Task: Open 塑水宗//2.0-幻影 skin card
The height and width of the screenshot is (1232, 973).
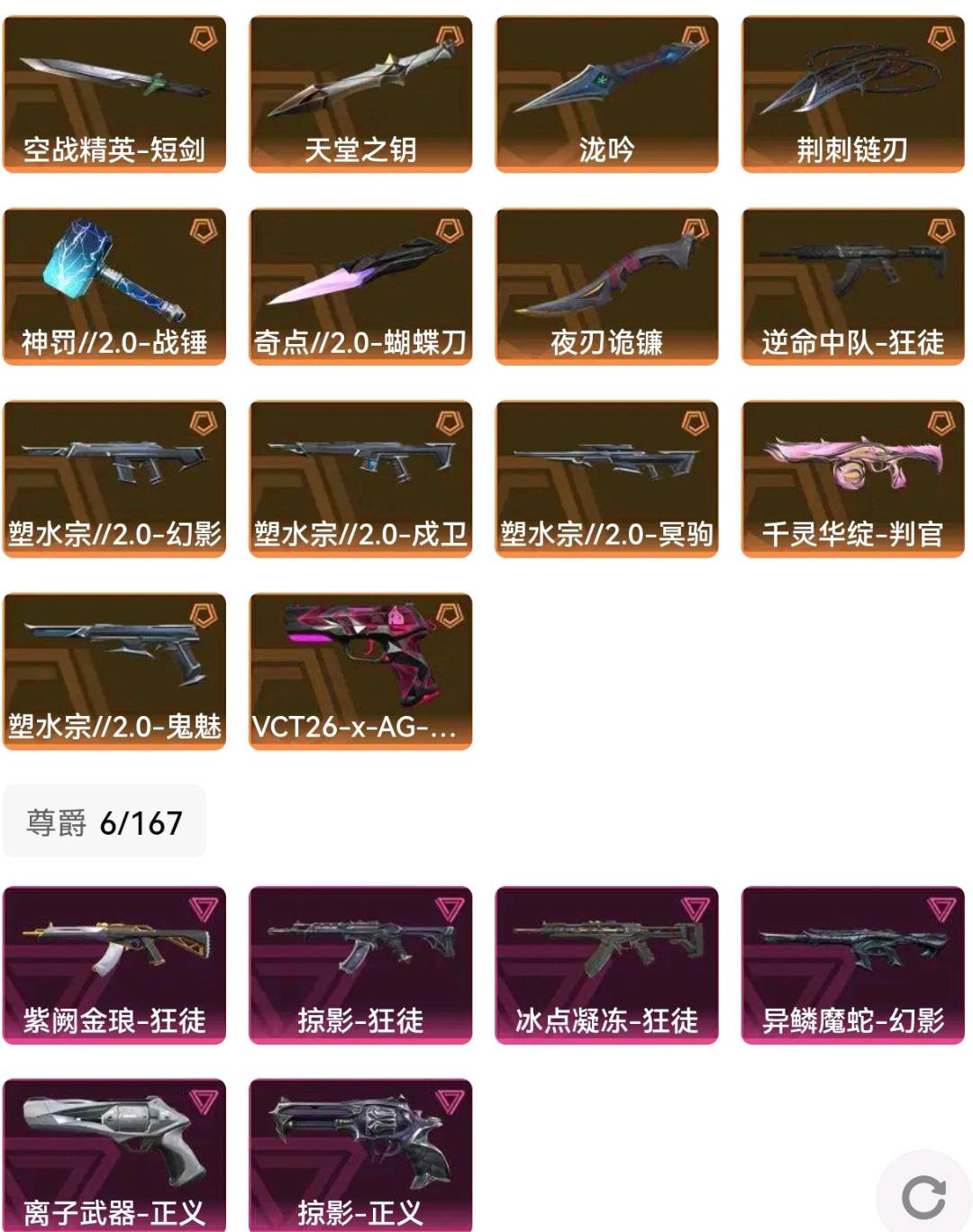Action: tap(114, 479)
